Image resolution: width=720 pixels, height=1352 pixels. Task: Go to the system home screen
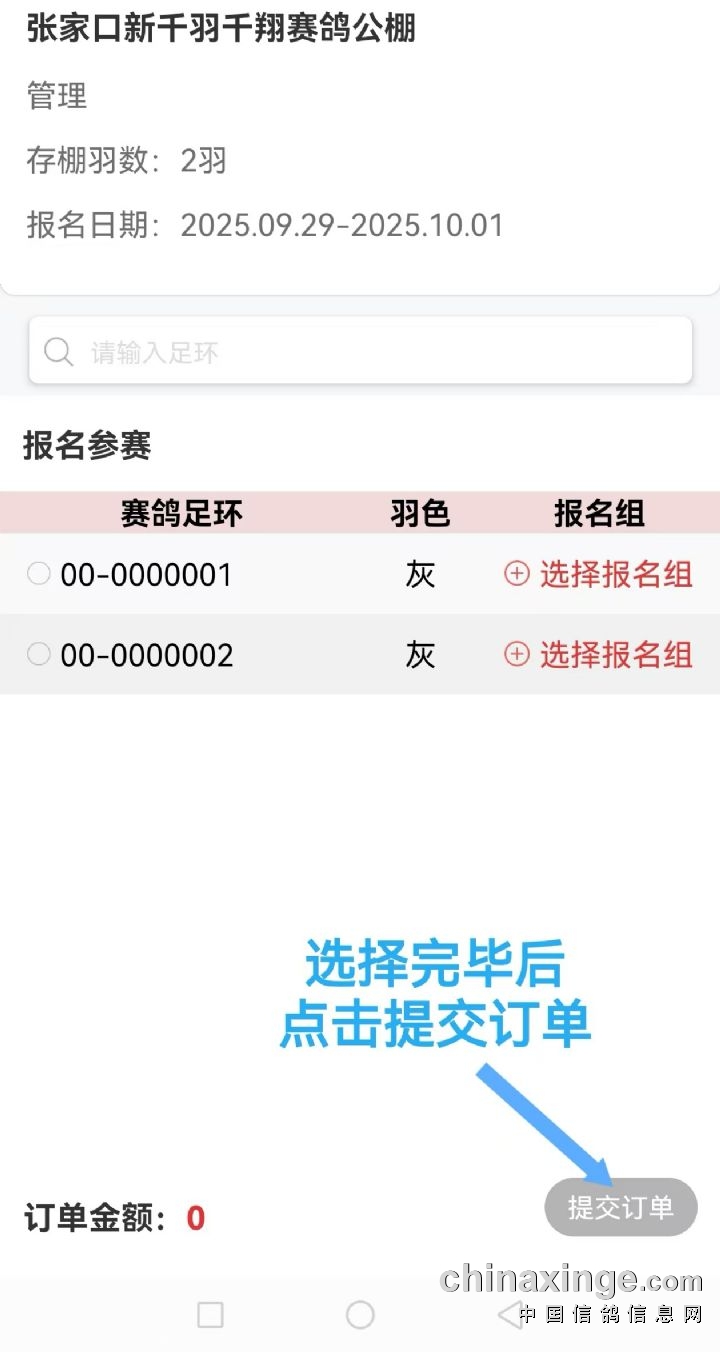coord(360,1315)
